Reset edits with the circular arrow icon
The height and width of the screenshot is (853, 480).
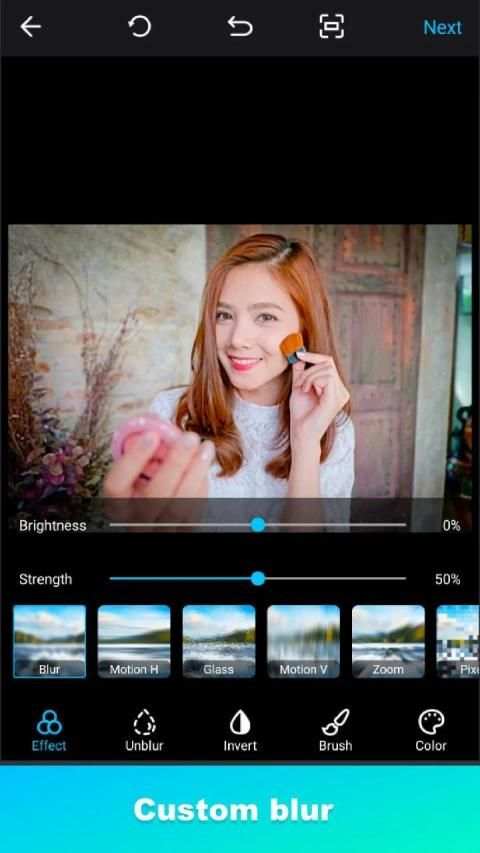139,26
